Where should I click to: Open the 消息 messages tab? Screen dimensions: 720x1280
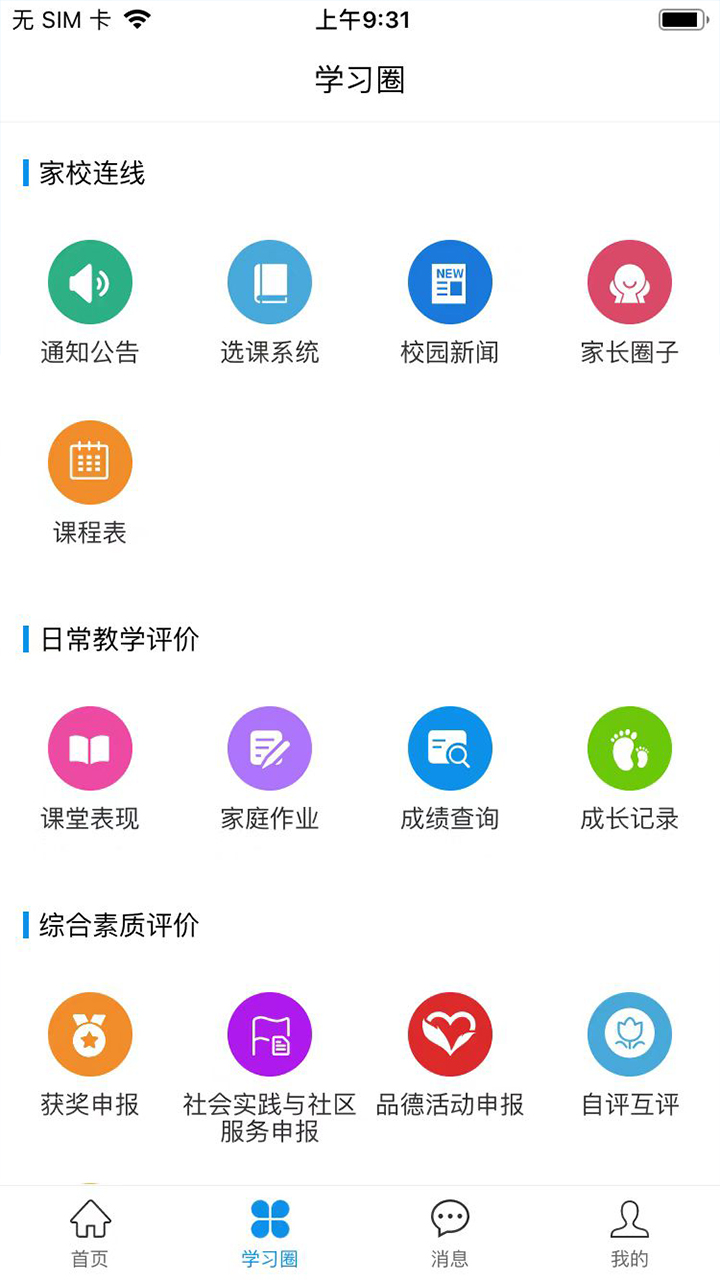point(450,1232)
